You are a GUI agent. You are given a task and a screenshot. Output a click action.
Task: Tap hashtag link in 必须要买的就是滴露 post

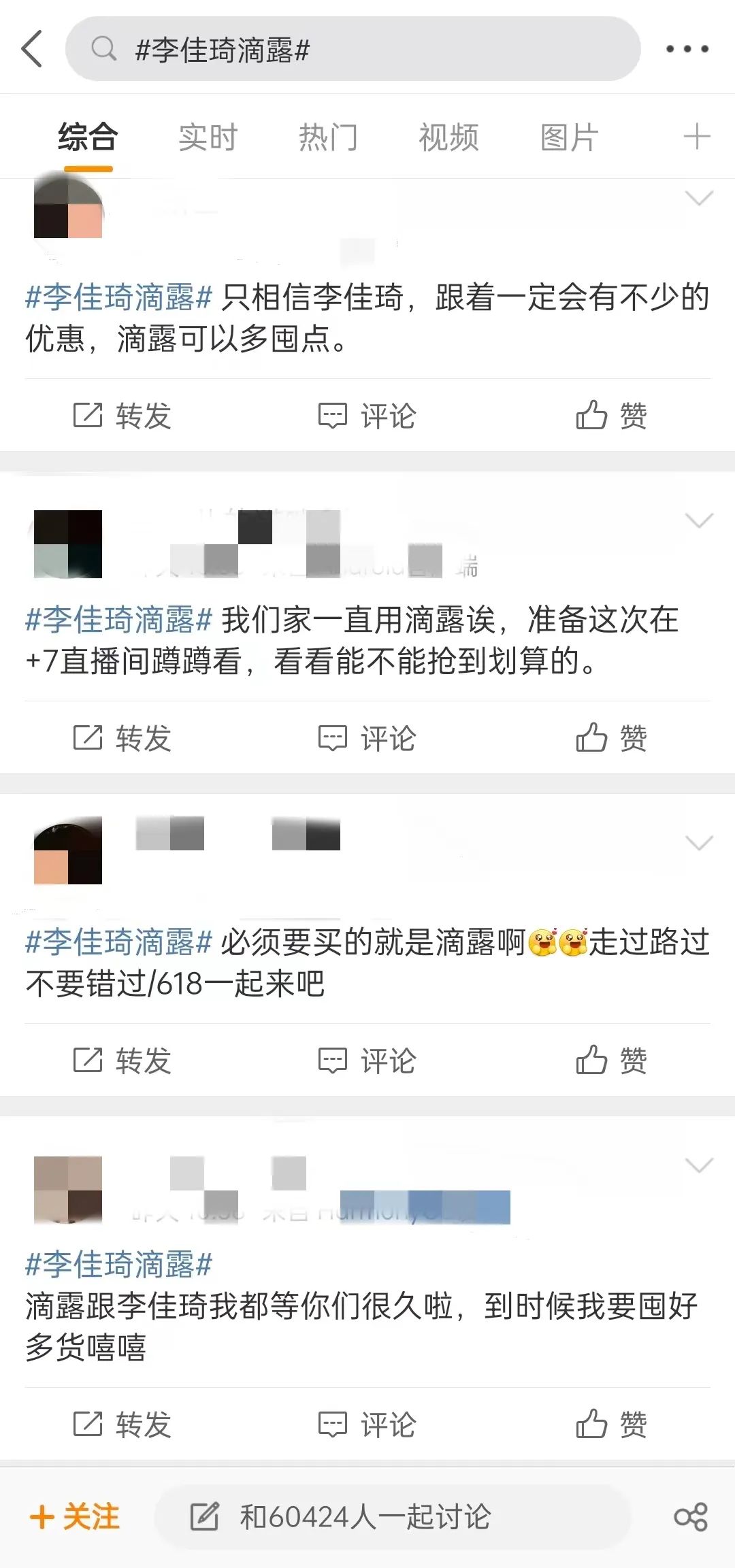[119, 942]
